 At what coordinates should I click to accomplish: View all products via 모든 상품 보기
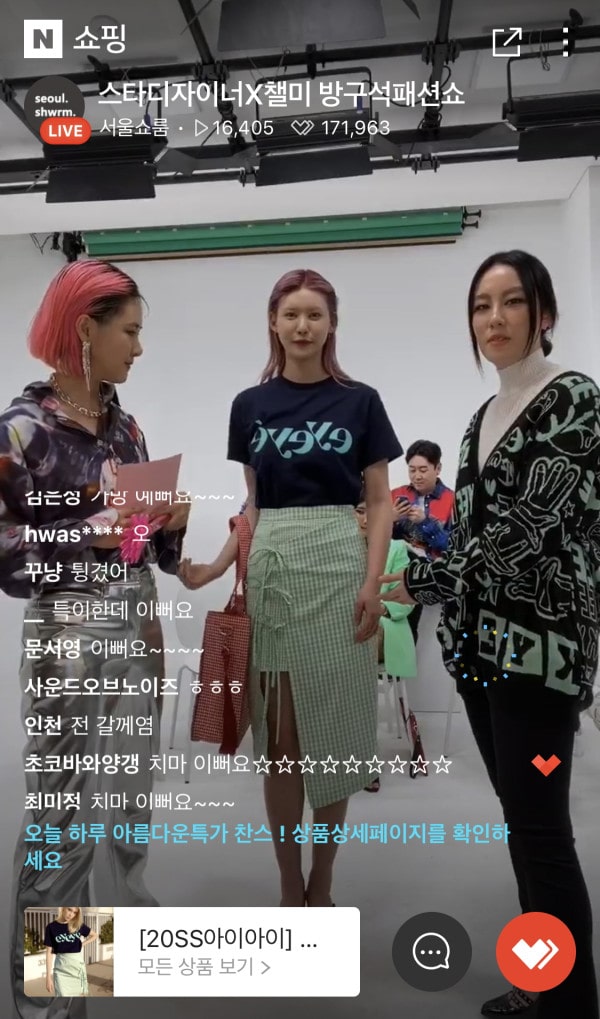(x=204, y=968)
